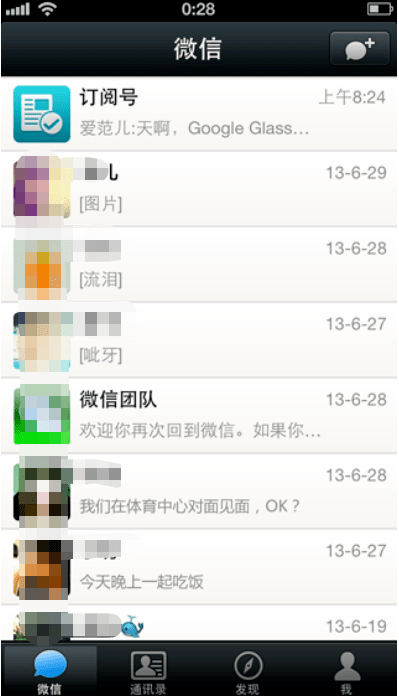This screenshot has height=696, width=399.
Task: Open the 微信团队 conversation
Action: pos(199,415)
